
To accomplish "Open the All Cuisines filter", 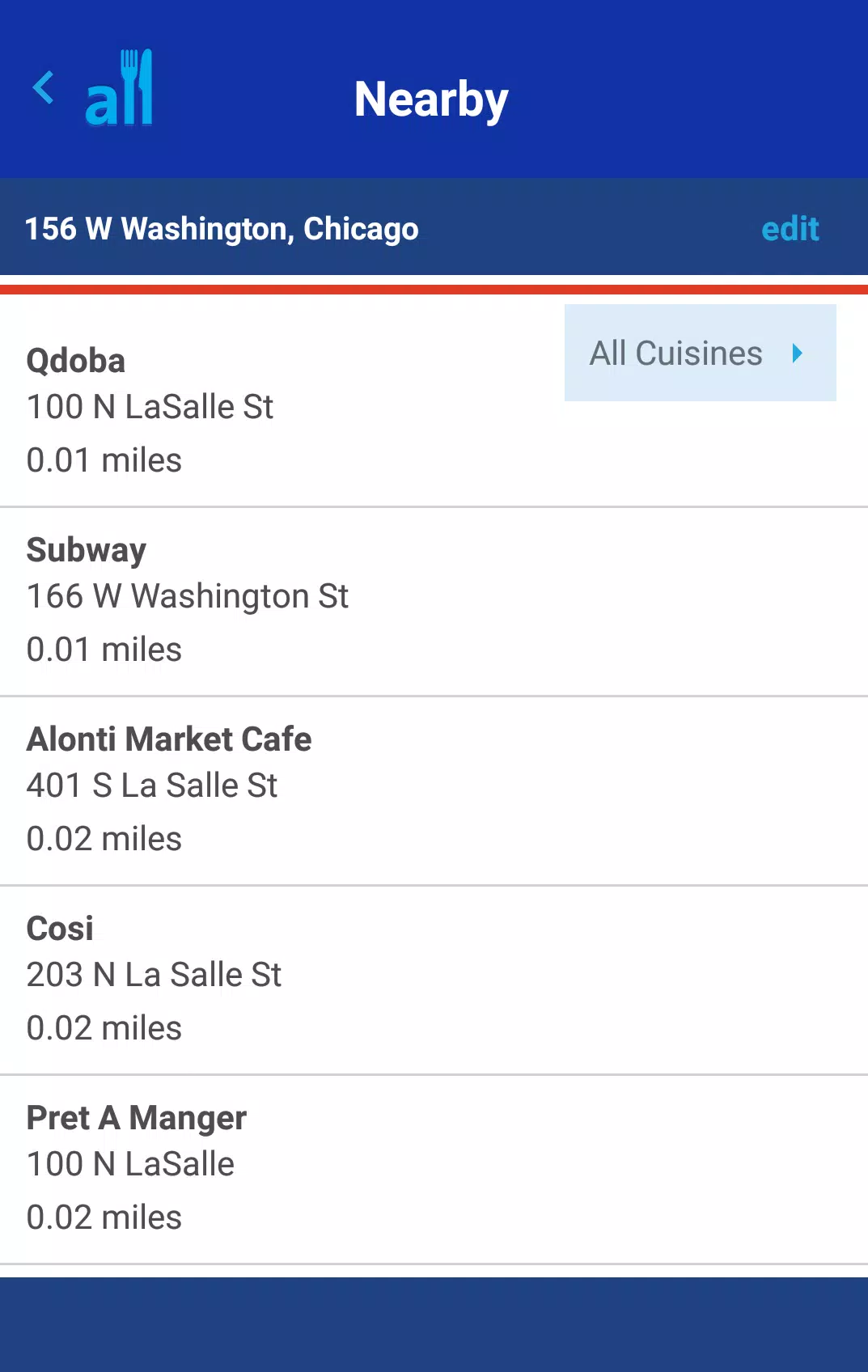I will pyautogui.click(x=700, y=353).
